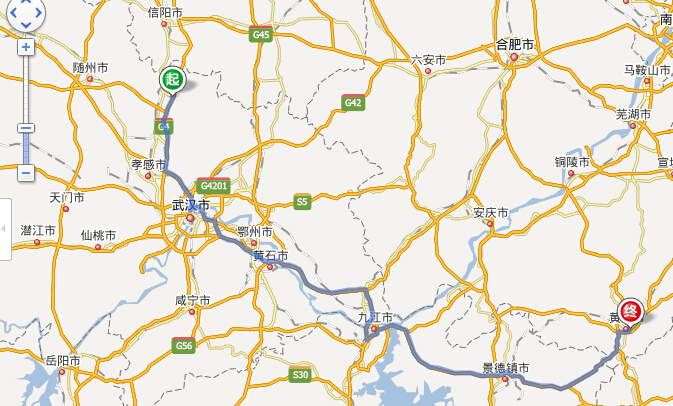Pan map right with the compass arrow
The width and height of the screenshot is (673, 406).
(41, 12)
